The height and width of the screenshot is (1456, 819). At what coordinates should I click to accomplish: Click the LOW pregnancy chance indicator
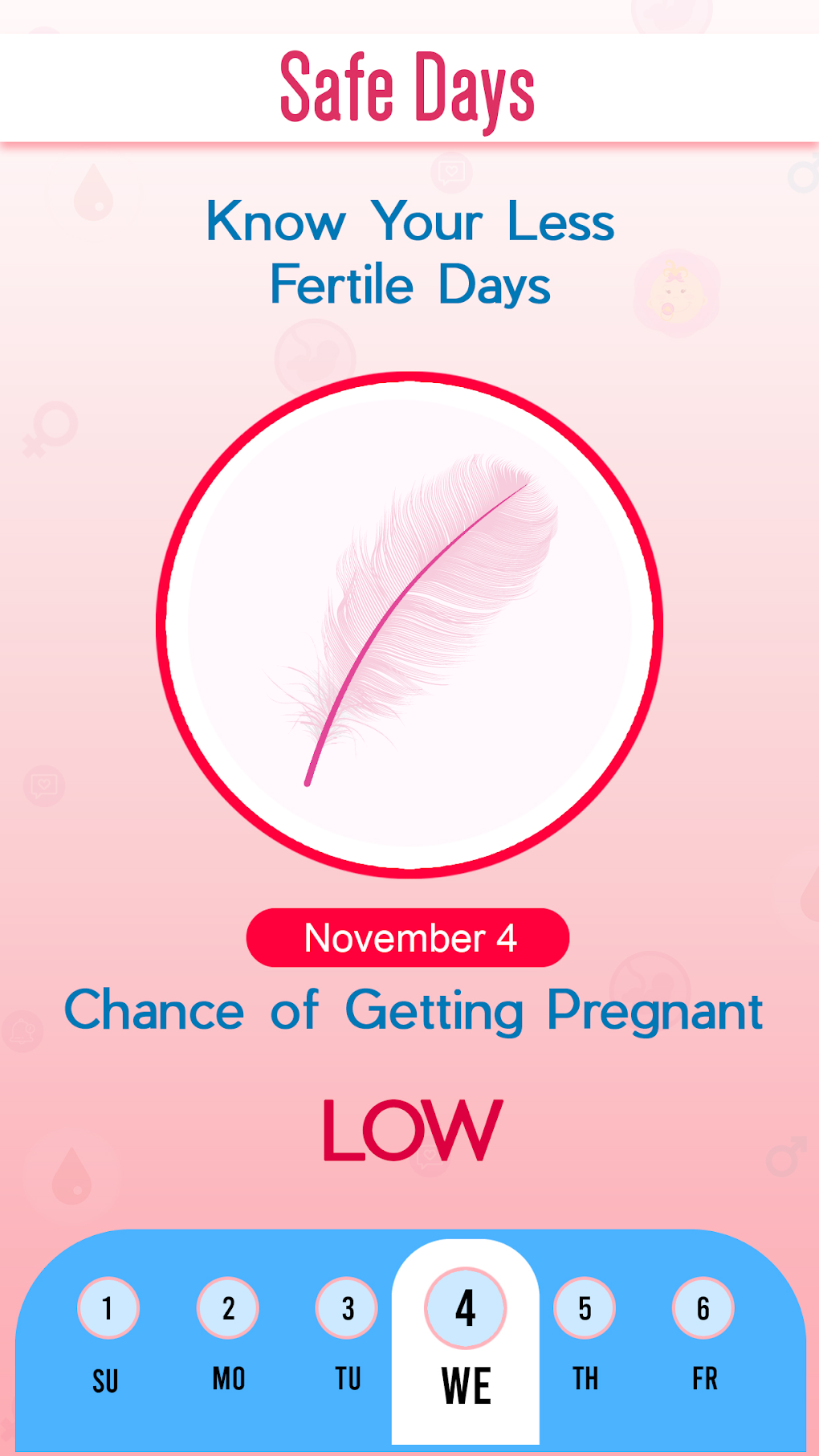(409, 1129)
